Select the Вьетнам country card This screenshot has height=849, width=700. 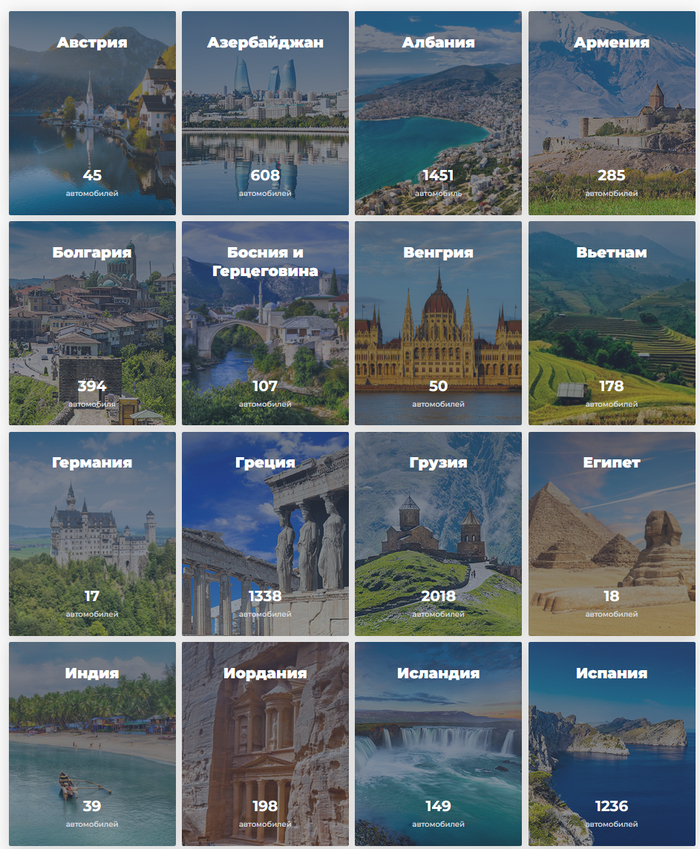click(611, 323)
